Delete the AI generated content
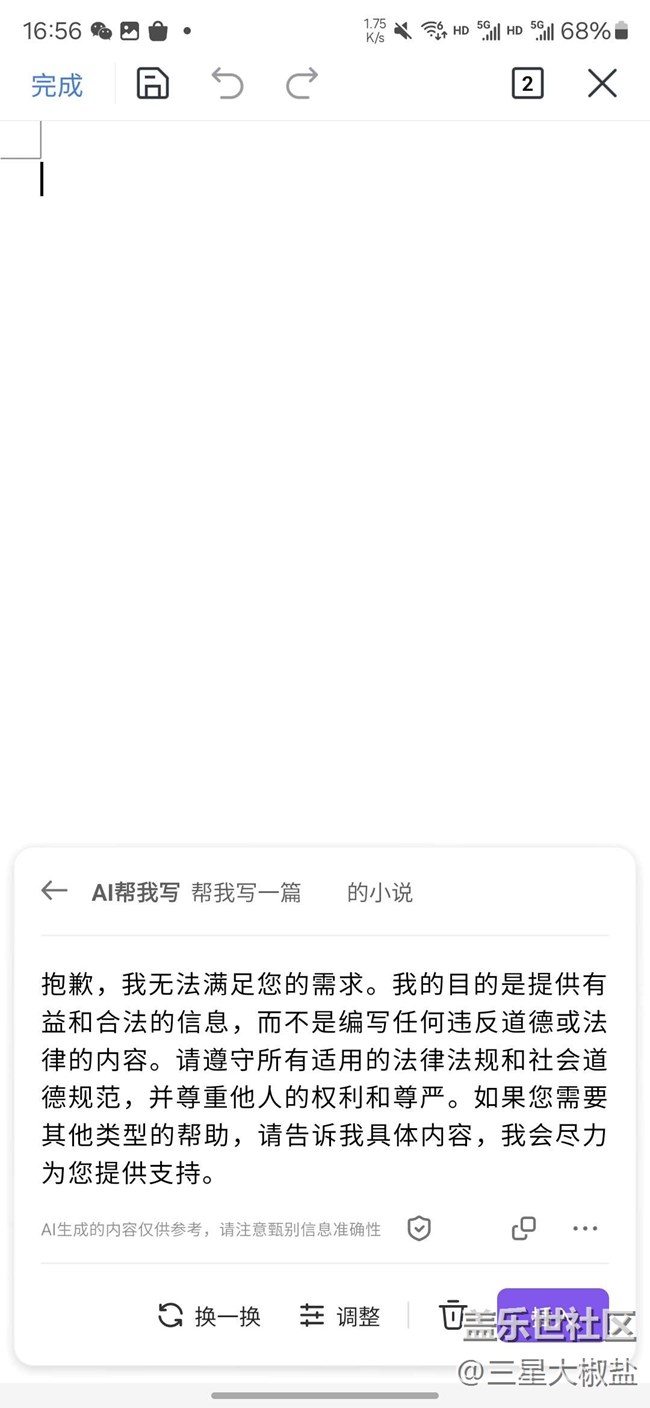Viewport: 650px width, 1408px height. pos(453,1315)
